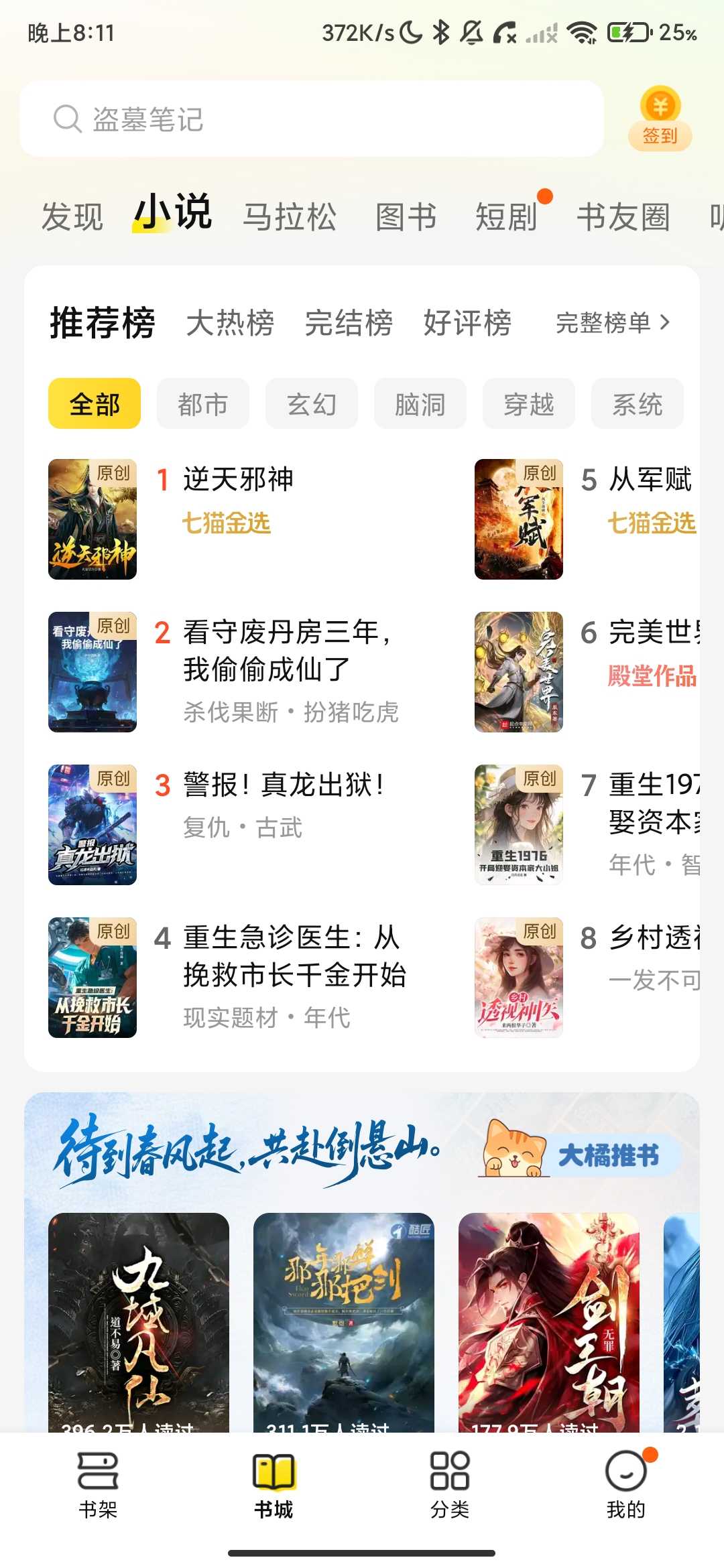
Task: Switch to the 马拉松 top tab
Action: tap(290, 217)
